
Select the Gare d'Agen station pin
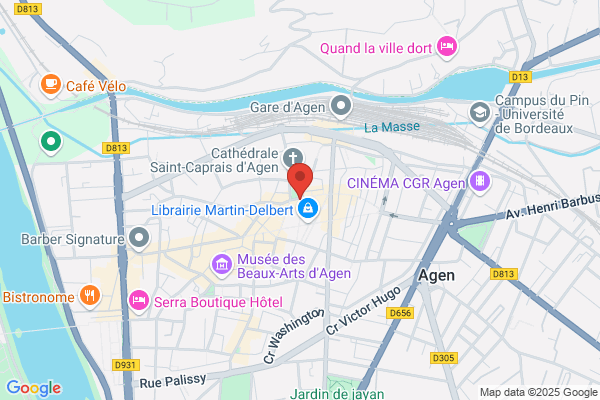(x=341, y=106)
